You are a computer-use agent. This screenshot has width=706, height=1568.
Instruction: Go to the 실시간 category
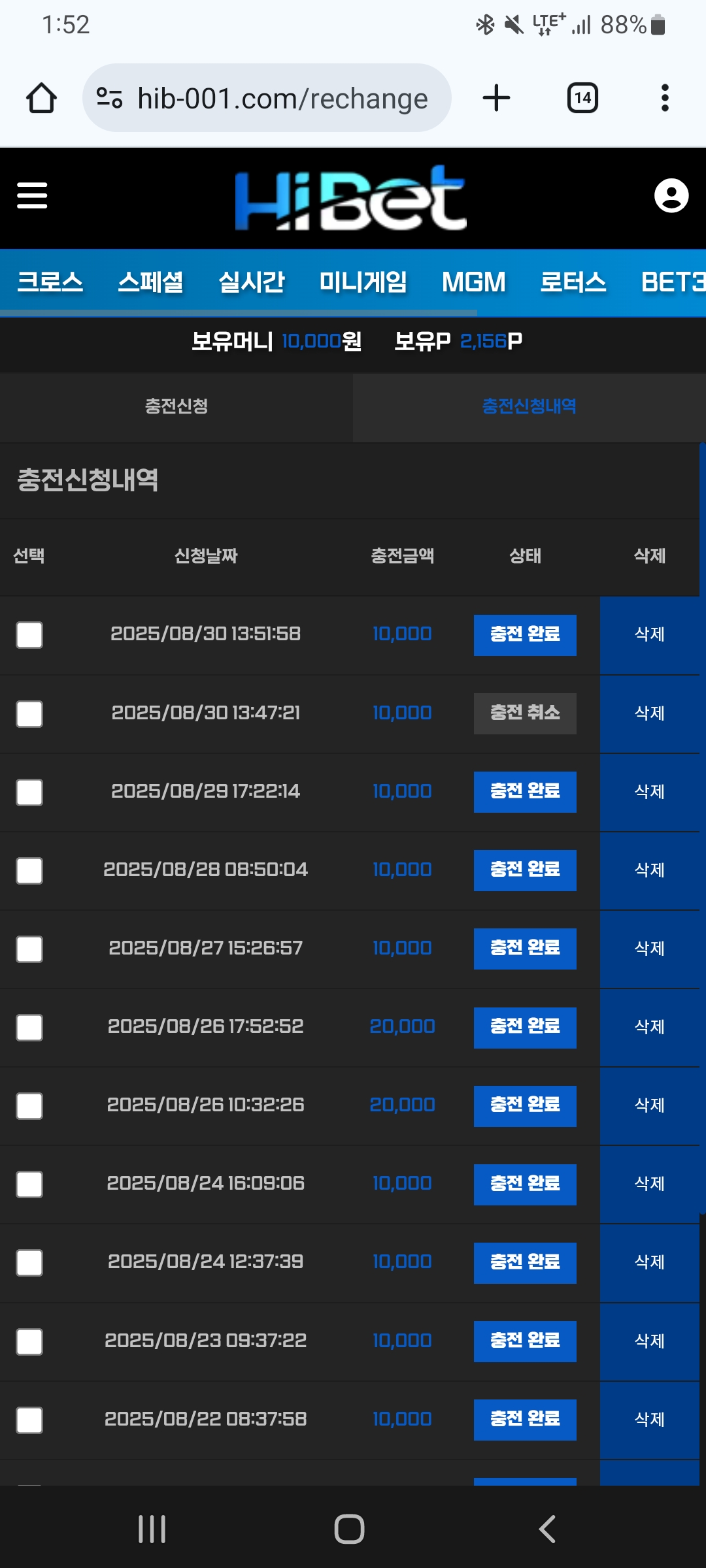(x=251, y=282)
